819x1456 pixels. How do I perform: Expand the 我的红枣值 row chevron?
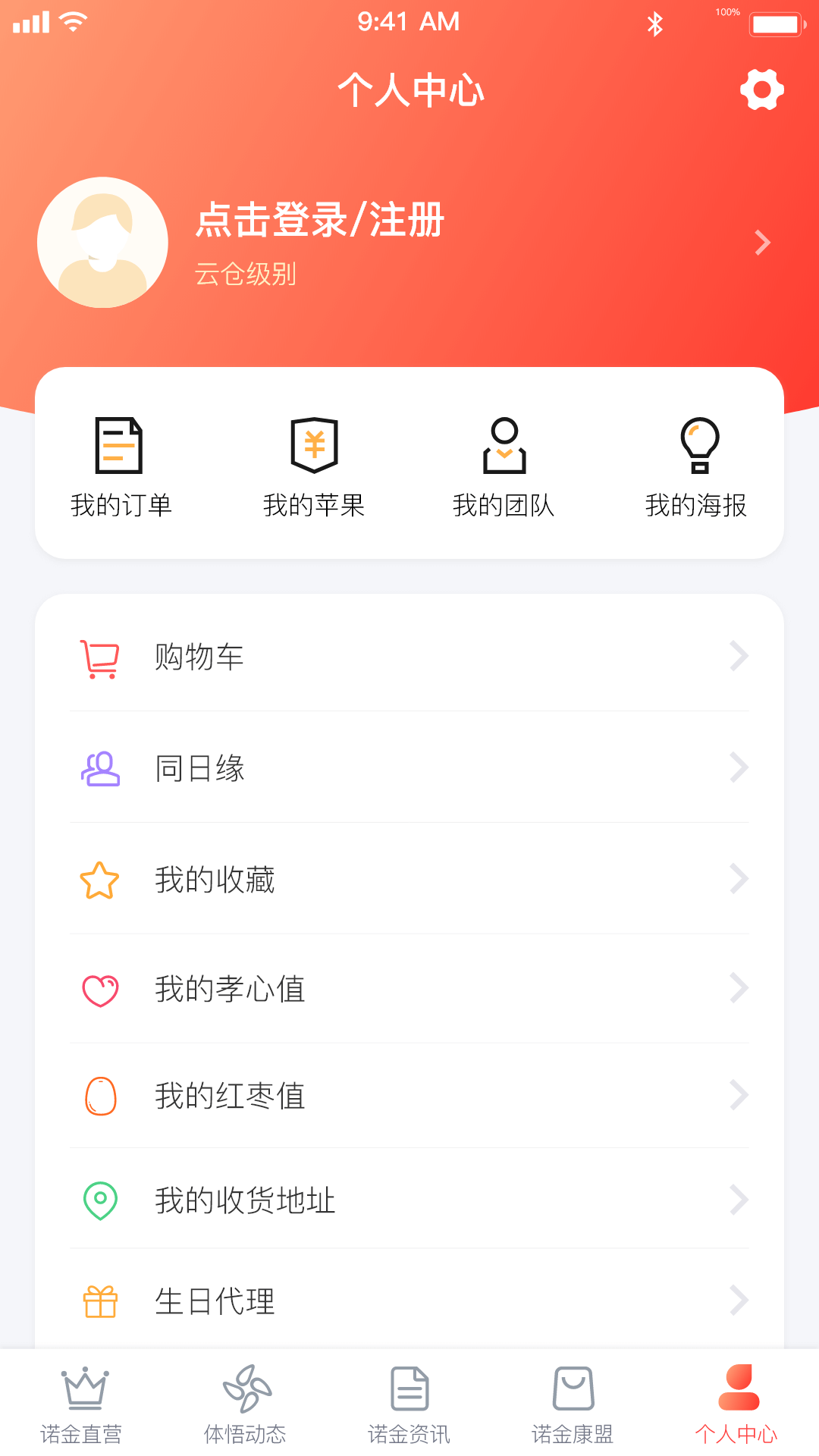[739, 1095]
